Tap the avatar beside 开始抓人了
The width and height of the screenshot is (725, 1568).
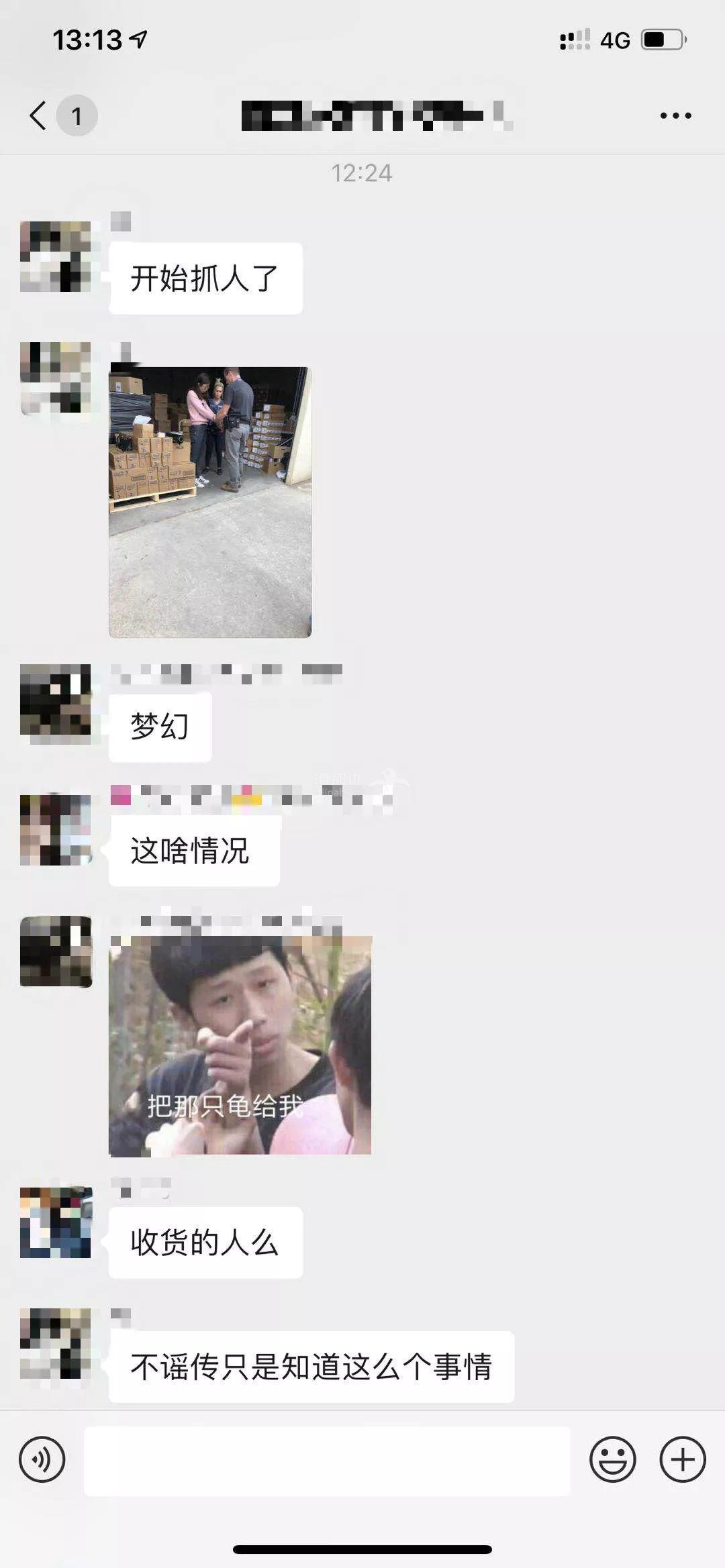pos(56,256)
